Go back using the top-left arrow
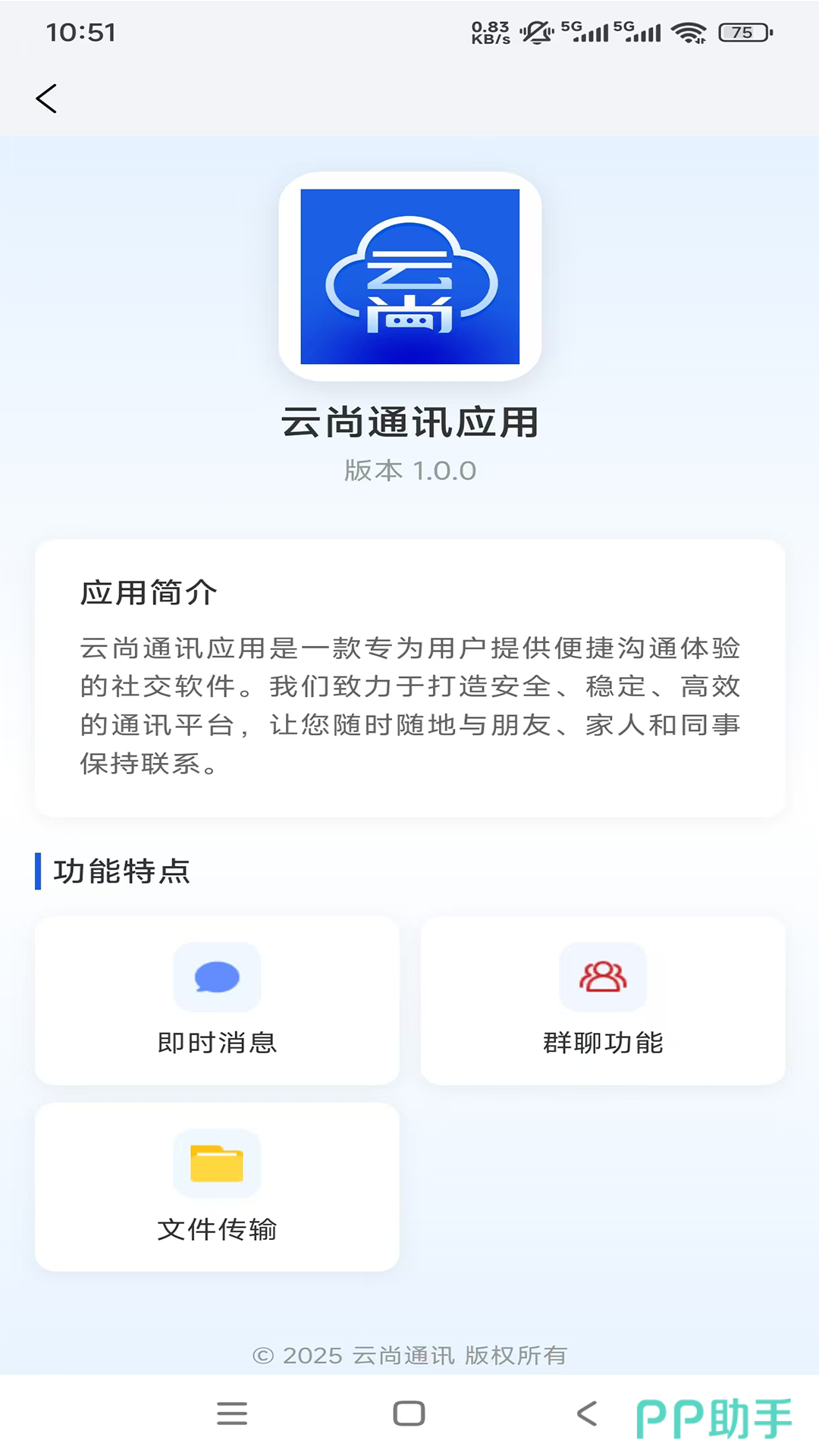The height and width of the screenshot is (1456, 819). click(x=47, y=99)
